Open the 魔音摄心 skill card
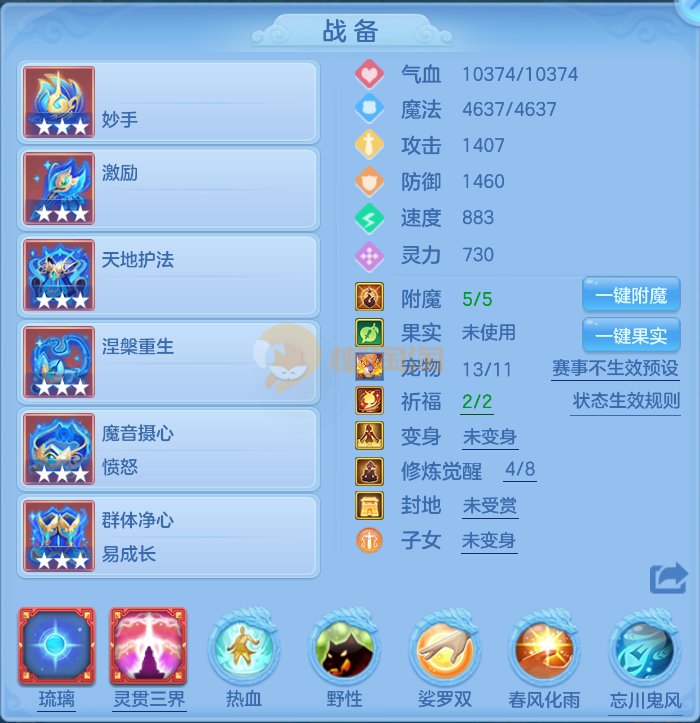 (168, 449)
